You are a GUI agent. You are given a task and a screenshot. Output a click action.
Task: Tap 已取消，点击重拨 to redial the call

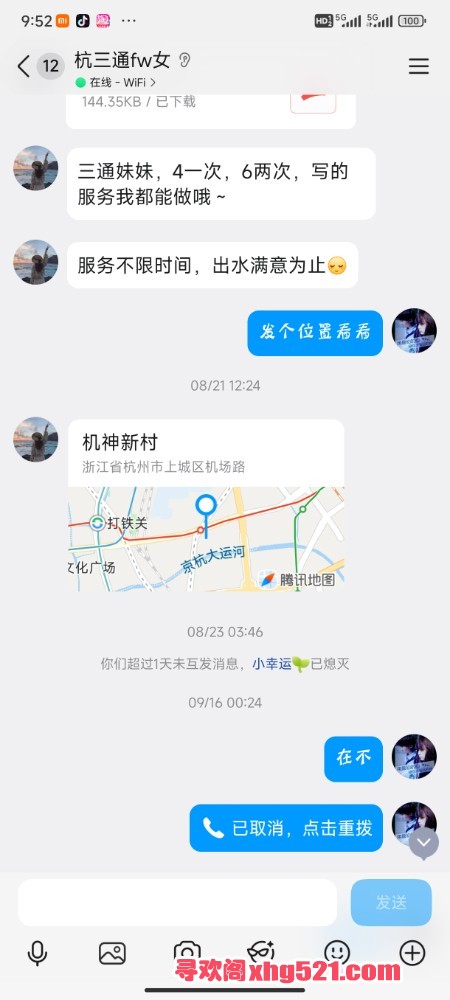(286, 828)
